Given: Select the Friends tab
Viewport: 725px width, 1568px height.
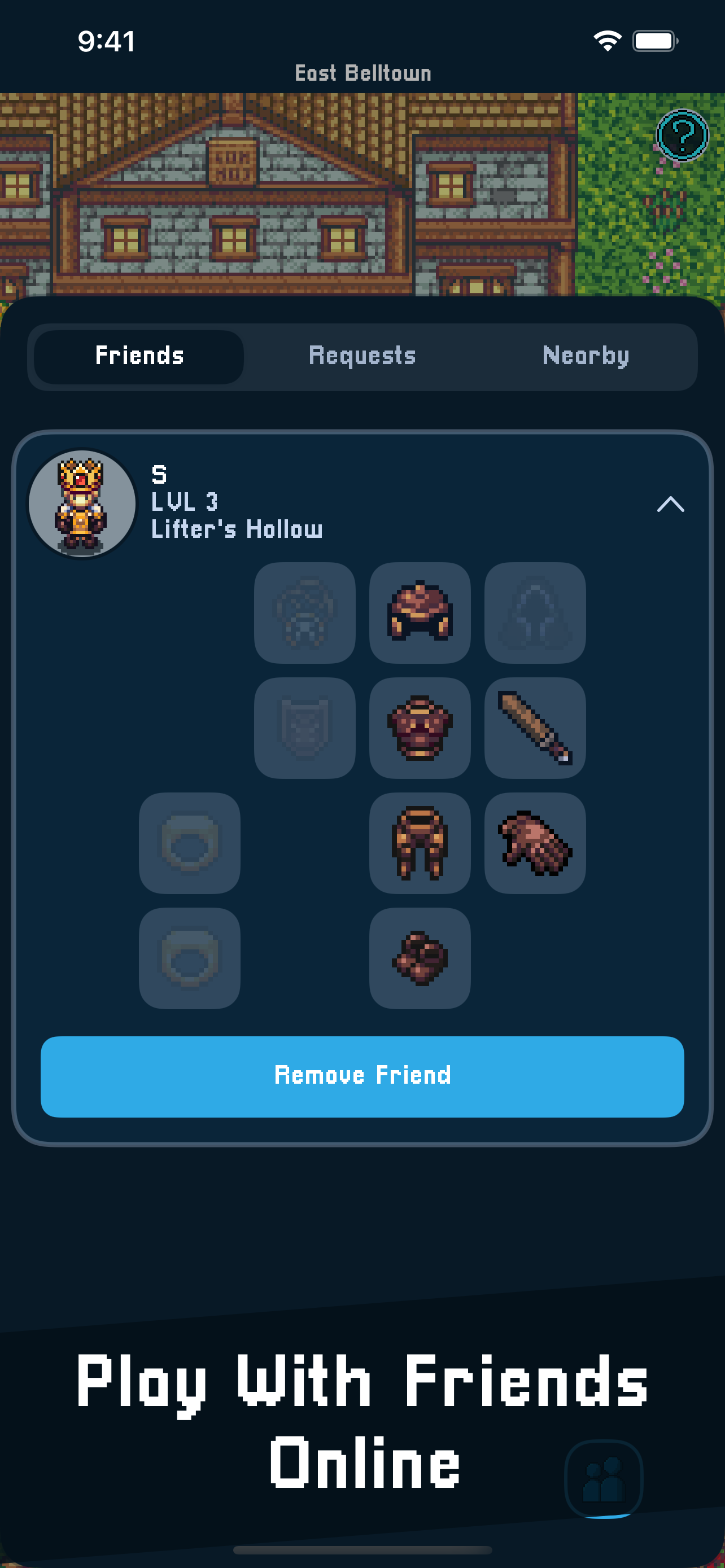Looking at the screenshot, I should [x=139, y=356].
